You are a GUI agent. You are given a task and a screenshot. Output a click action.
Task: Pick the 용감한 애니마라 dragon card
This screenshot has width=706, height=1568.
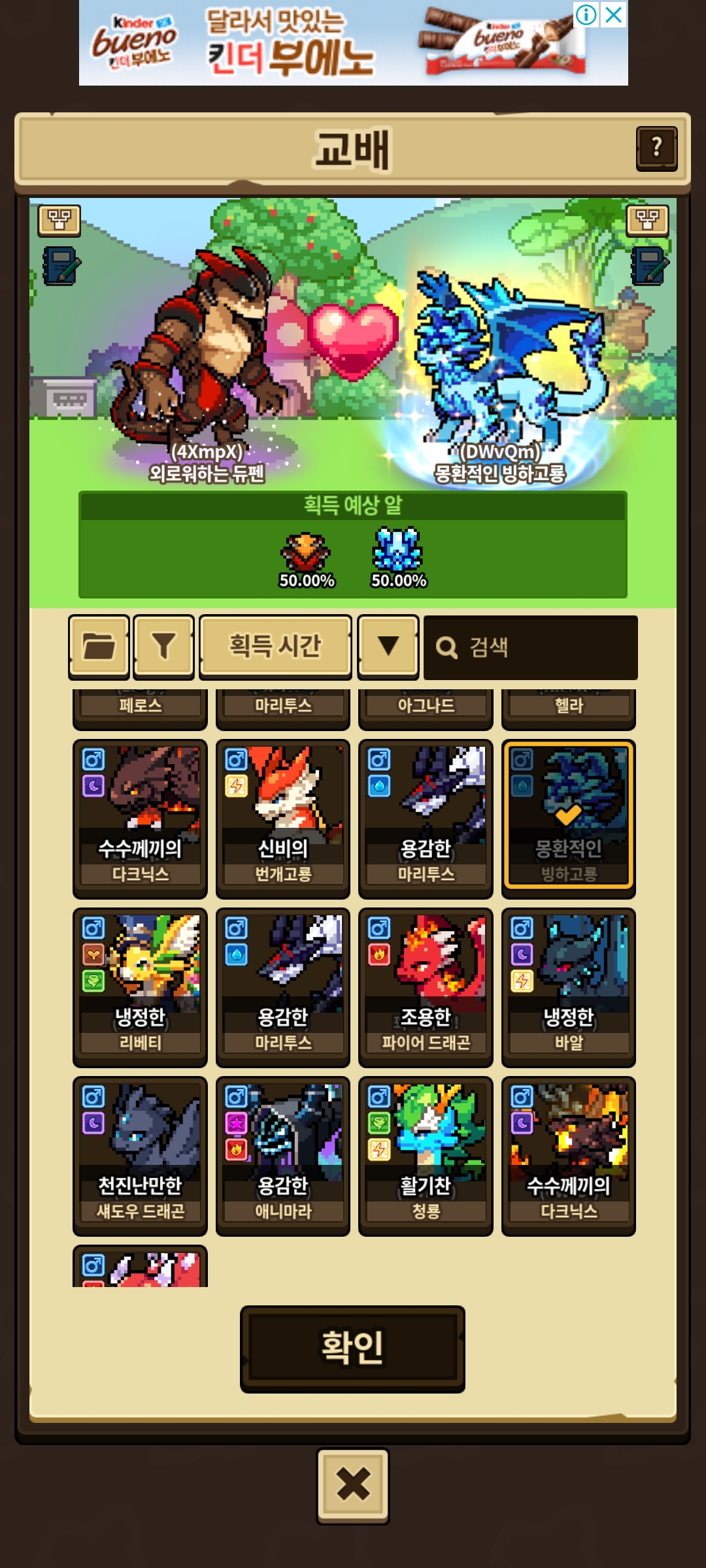click(x=283, y=1156)
